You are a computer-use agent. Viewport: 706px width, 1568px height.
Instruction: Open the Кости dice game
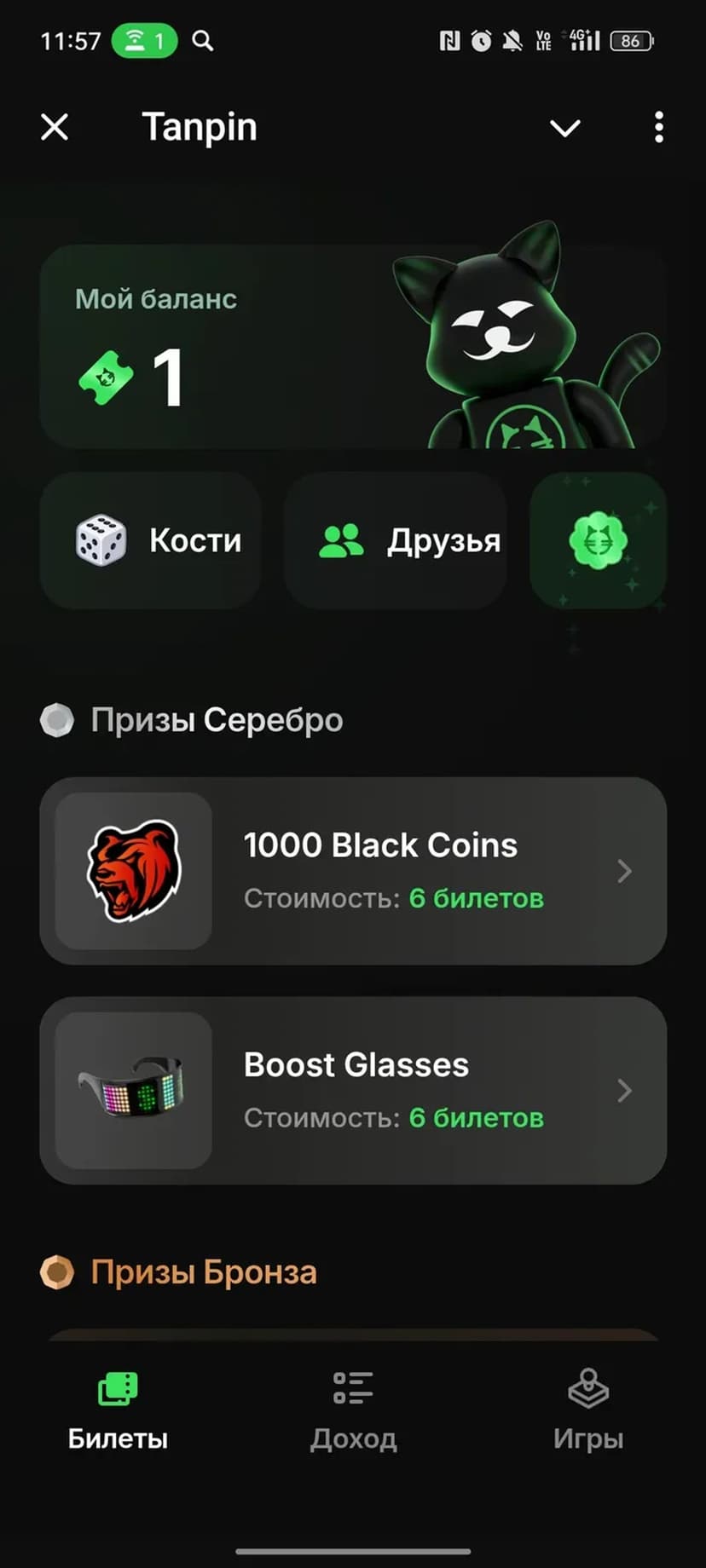[x=150, y=540]
